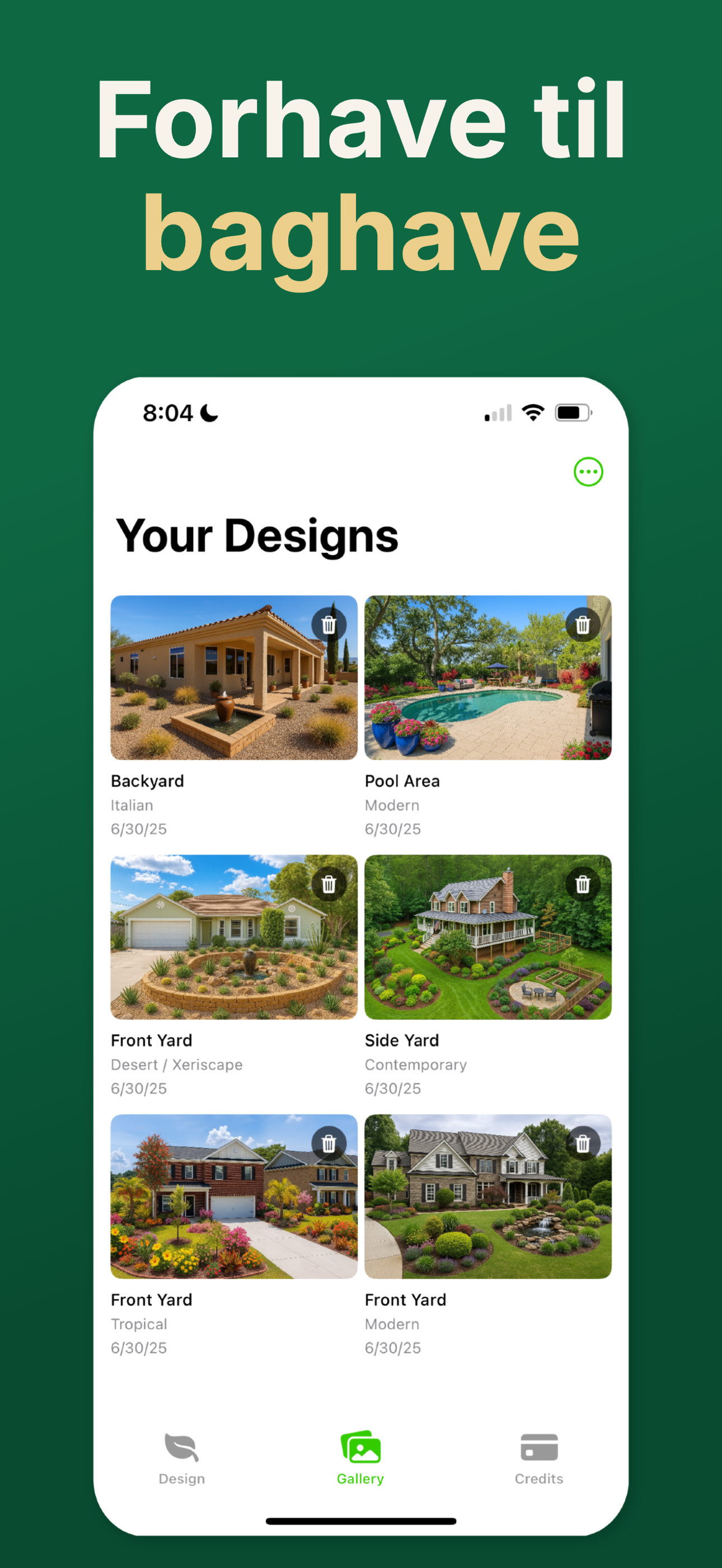Image resolution: width=722 pixels, height=1568 pixels.
Task: Delete the Front Yard Tropical design
Action: (x=327, y=1144)
